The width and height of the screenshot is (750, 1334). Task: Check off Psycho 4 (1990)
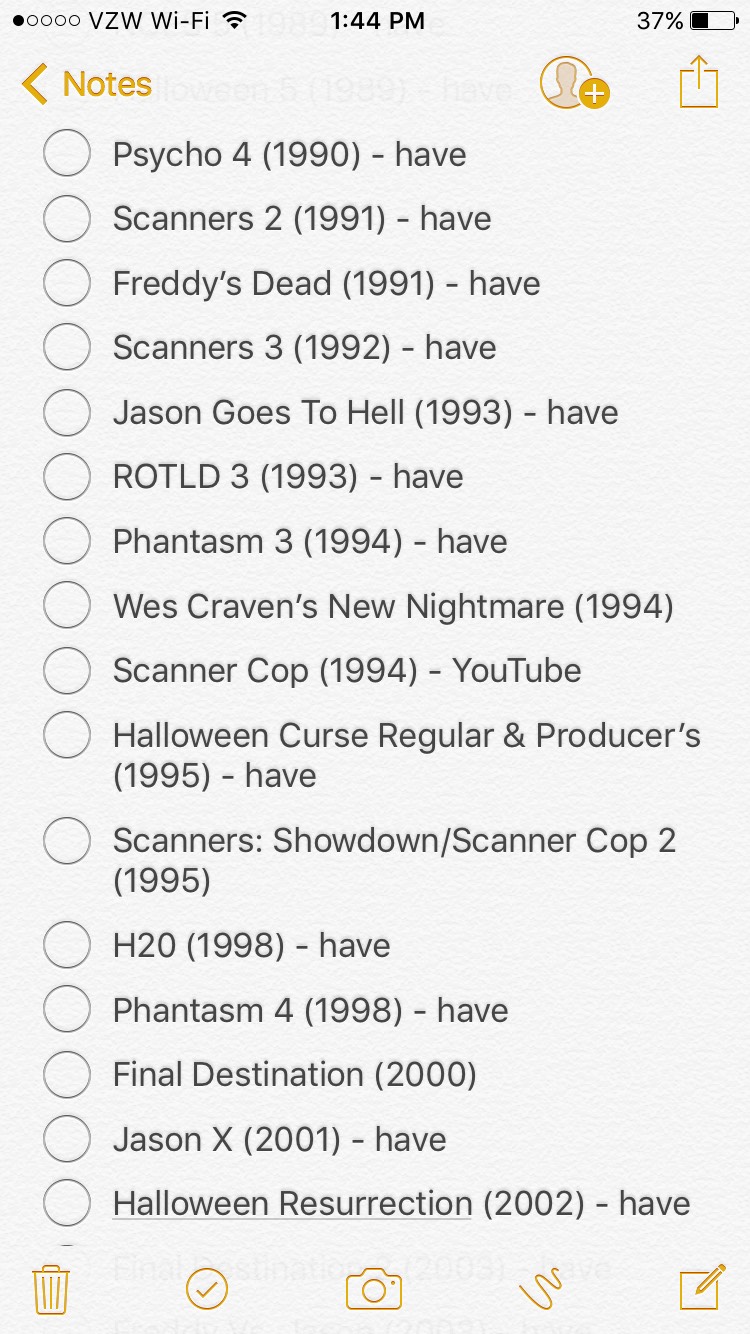click(x=67, y=154)
